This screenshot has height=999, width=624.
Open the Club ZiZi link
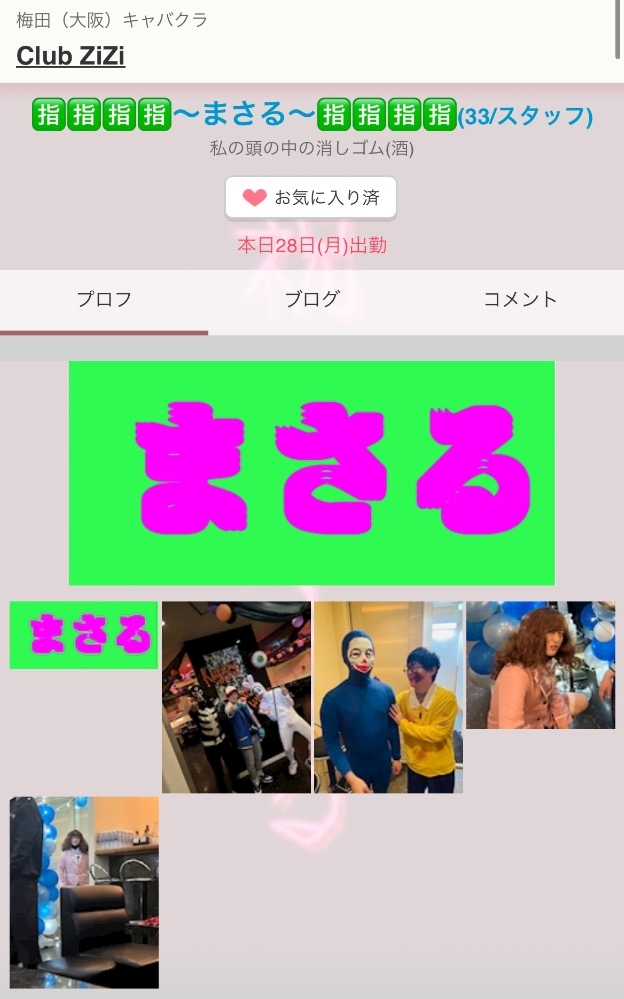click(70, 56)
